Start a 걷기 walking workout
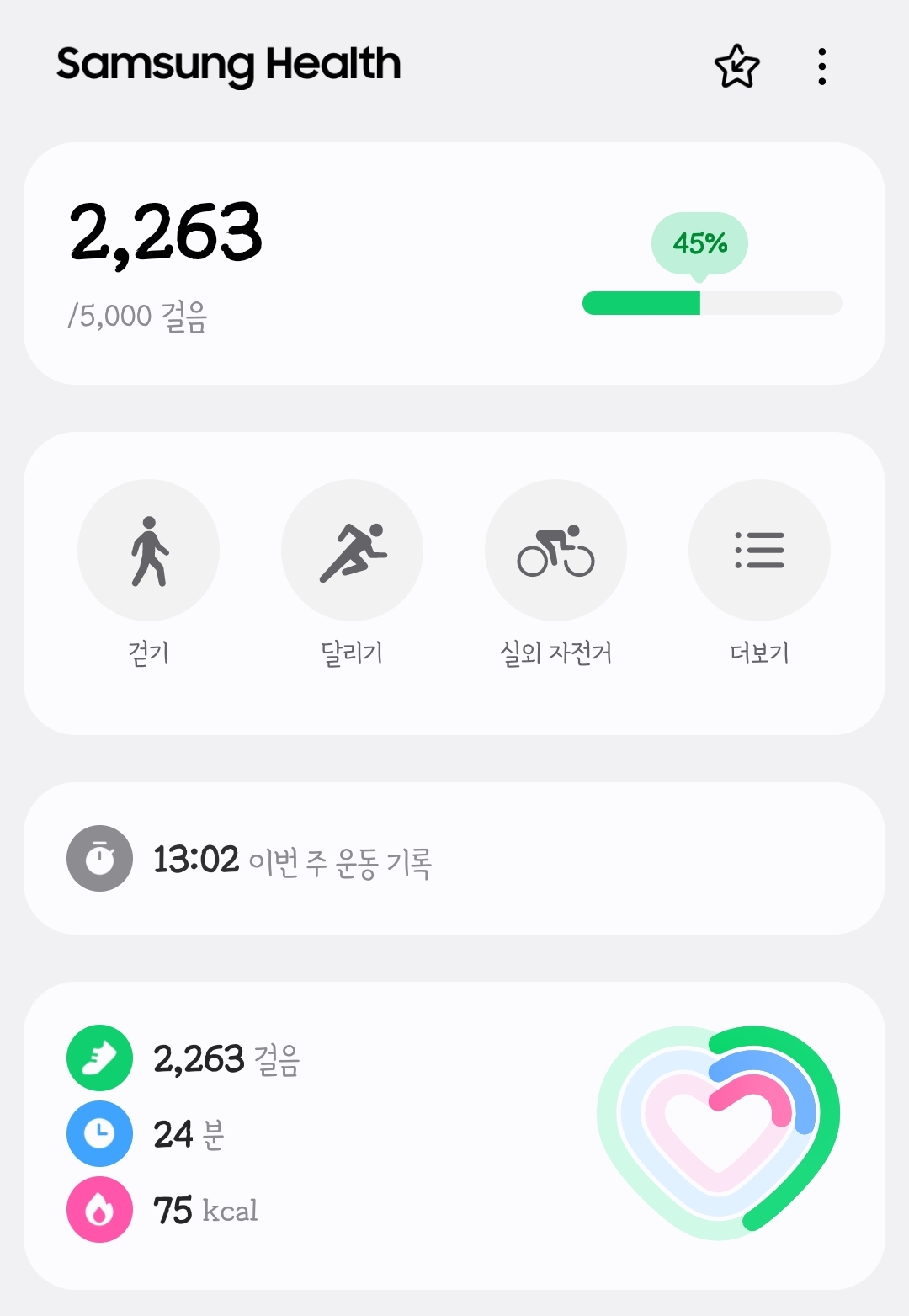This screenshot has width=909, height=1316. click(148, 551)
